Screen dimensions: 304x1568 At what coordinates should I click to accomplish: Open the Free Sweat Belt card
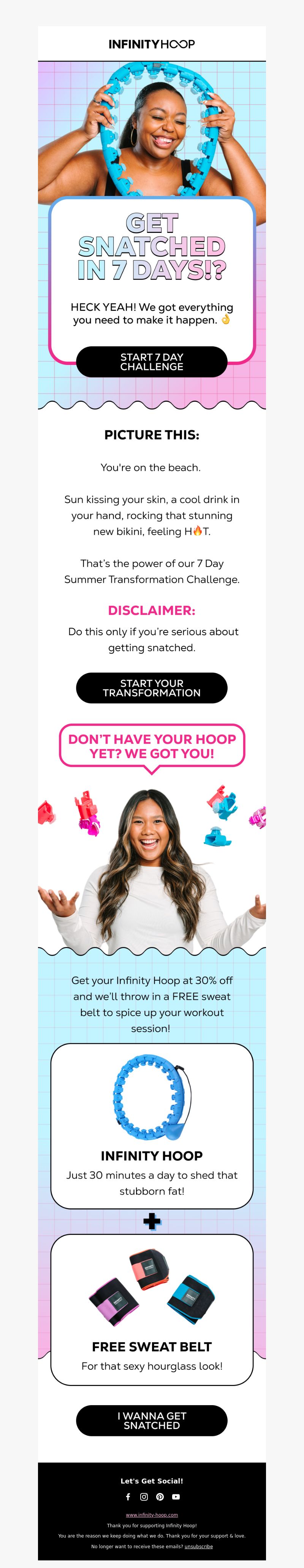pos(151,1309)
